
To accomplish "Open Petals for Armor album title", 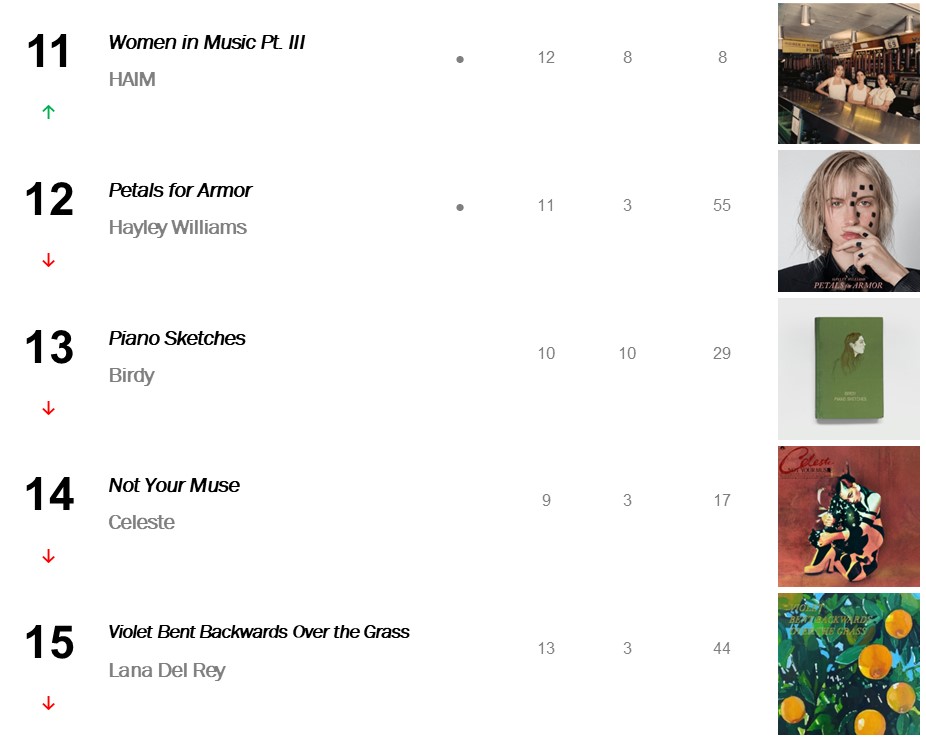I will tap(180, 190).
